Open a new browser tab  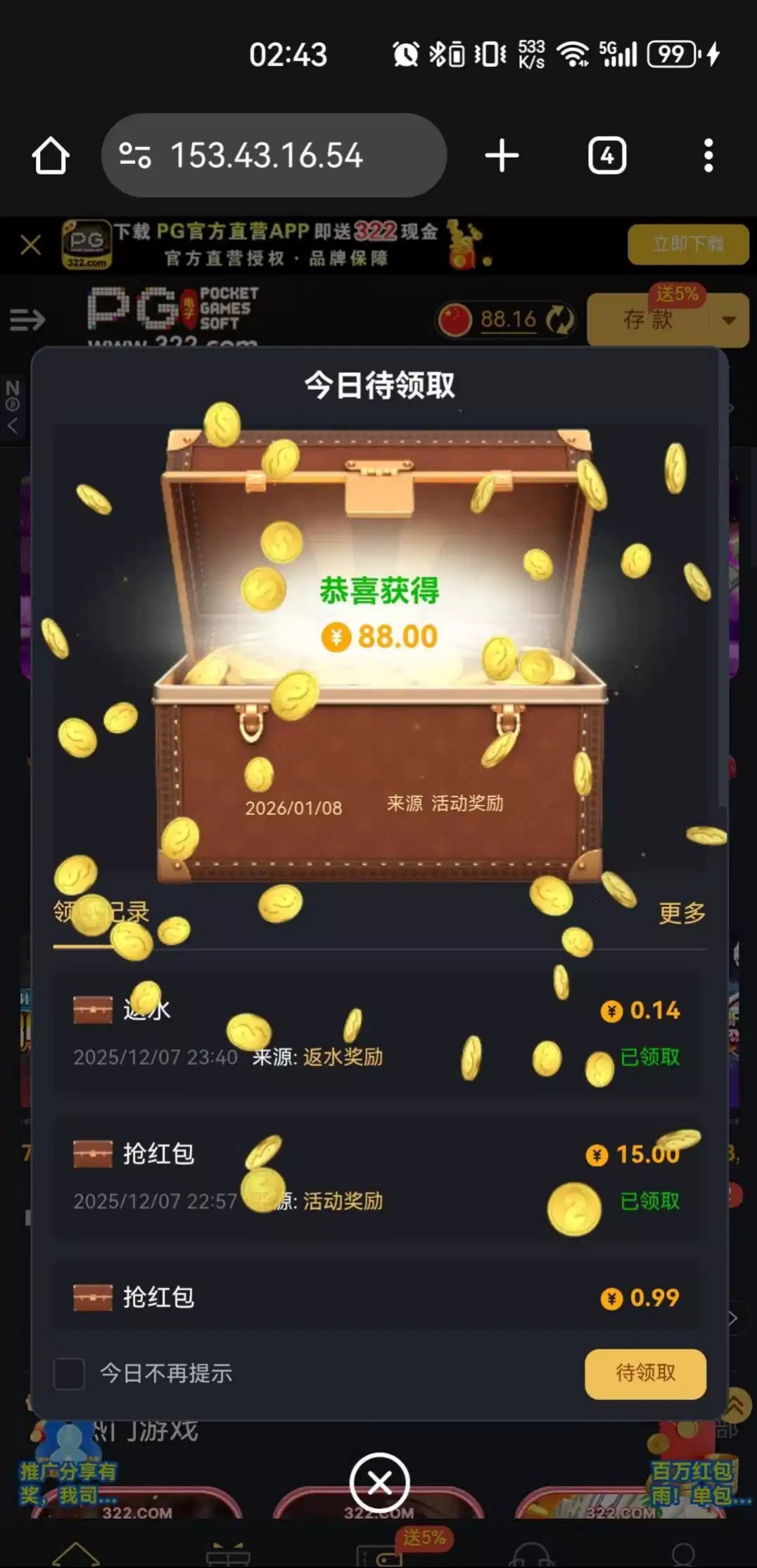pyautogui.click(x=502, y=156)
